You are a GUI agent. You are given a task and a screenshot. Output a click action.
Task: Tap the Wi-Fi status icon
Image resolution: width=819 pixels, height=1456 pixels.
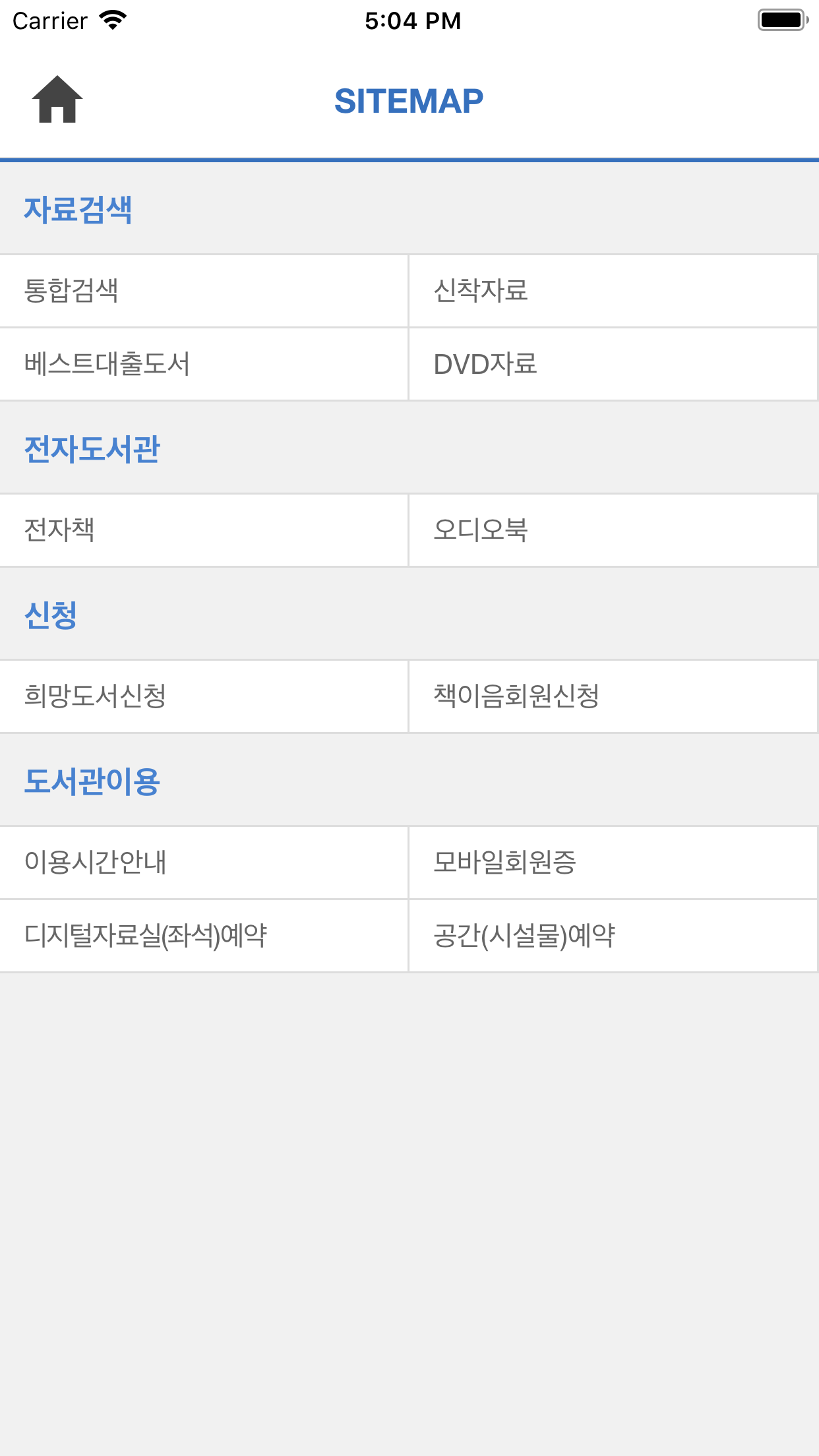pyautogui.click(x=112, y=19)
